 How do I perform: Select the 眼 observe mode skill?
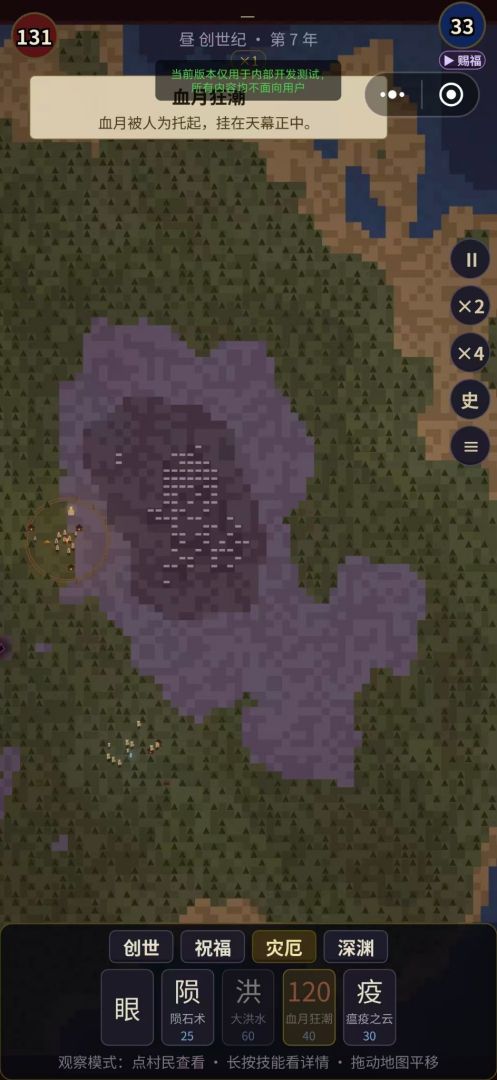point(127,1008)
